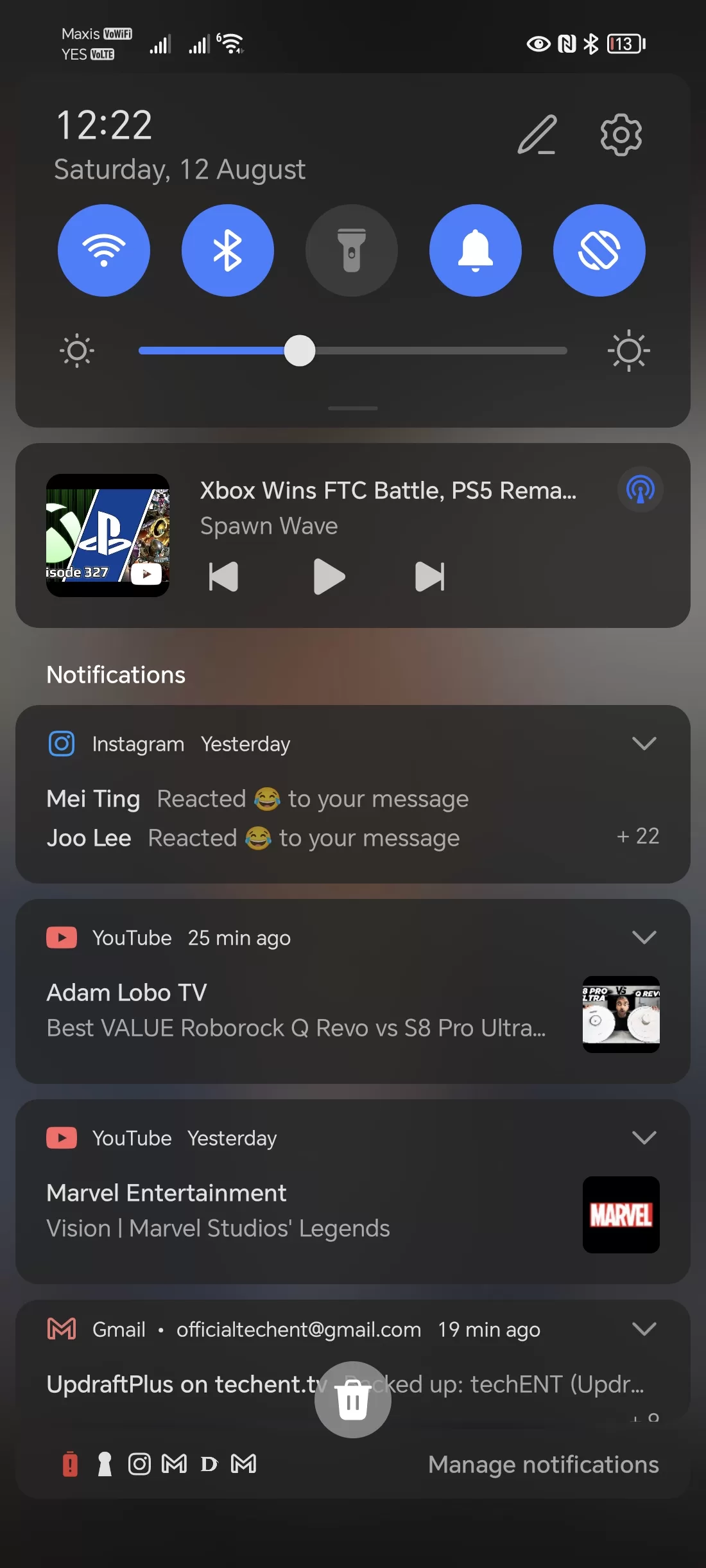Skip to previous track in media player
The height and width of the screenshot is (1568, 706).
223,577
